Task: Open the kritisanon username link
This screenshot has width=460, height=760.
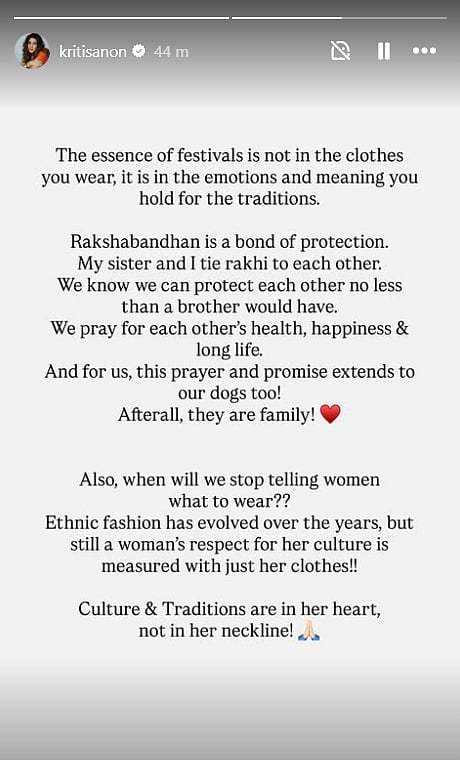Action: [x=93, y=51]
